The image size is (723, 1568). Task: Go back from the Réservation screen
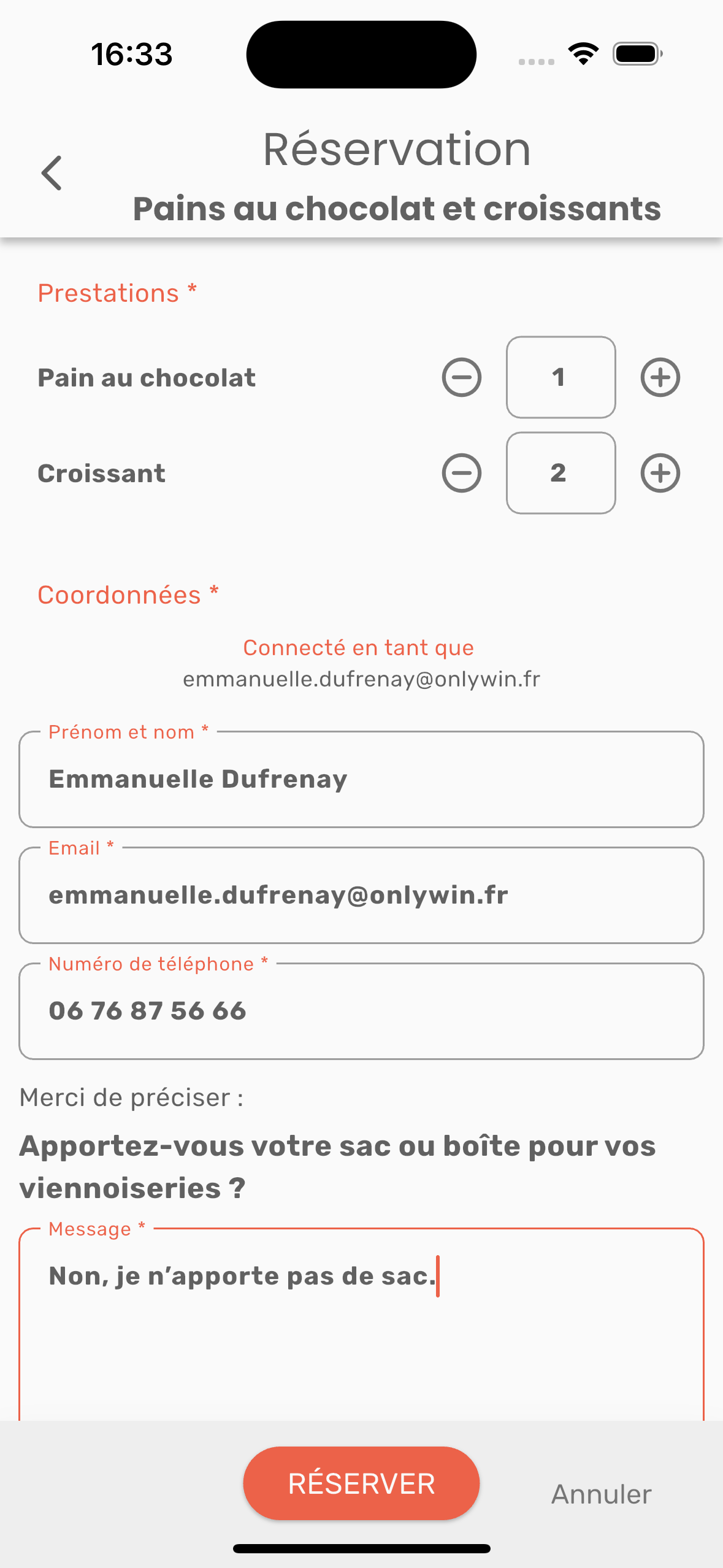(52, 173)
